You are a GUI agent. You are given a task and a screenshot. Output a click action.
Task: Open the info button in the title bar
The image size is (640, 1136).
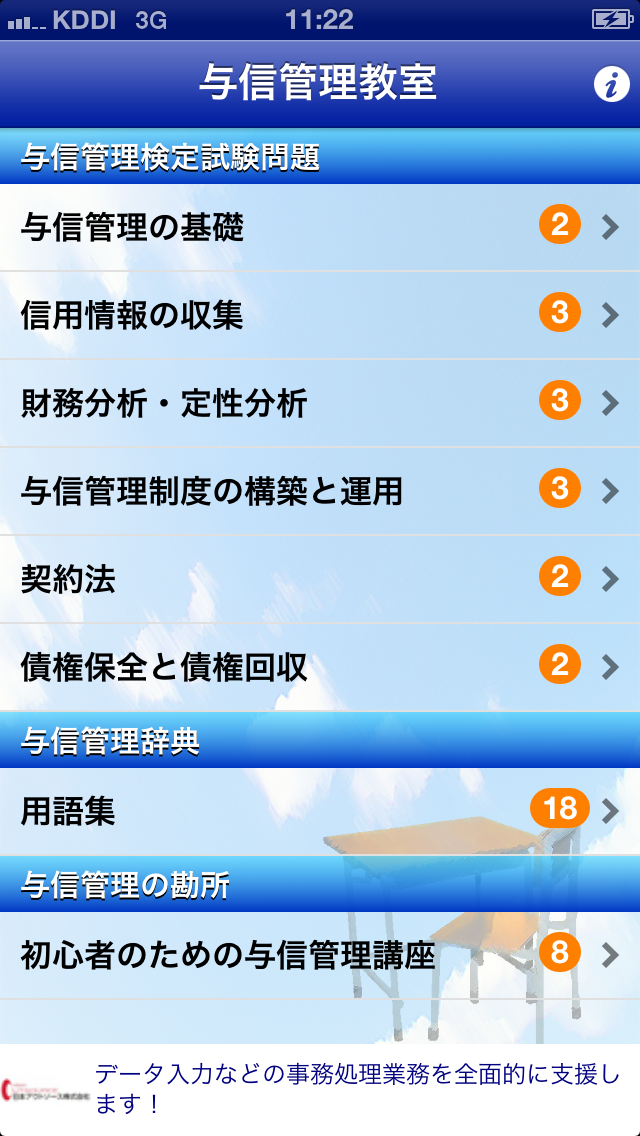611,85
